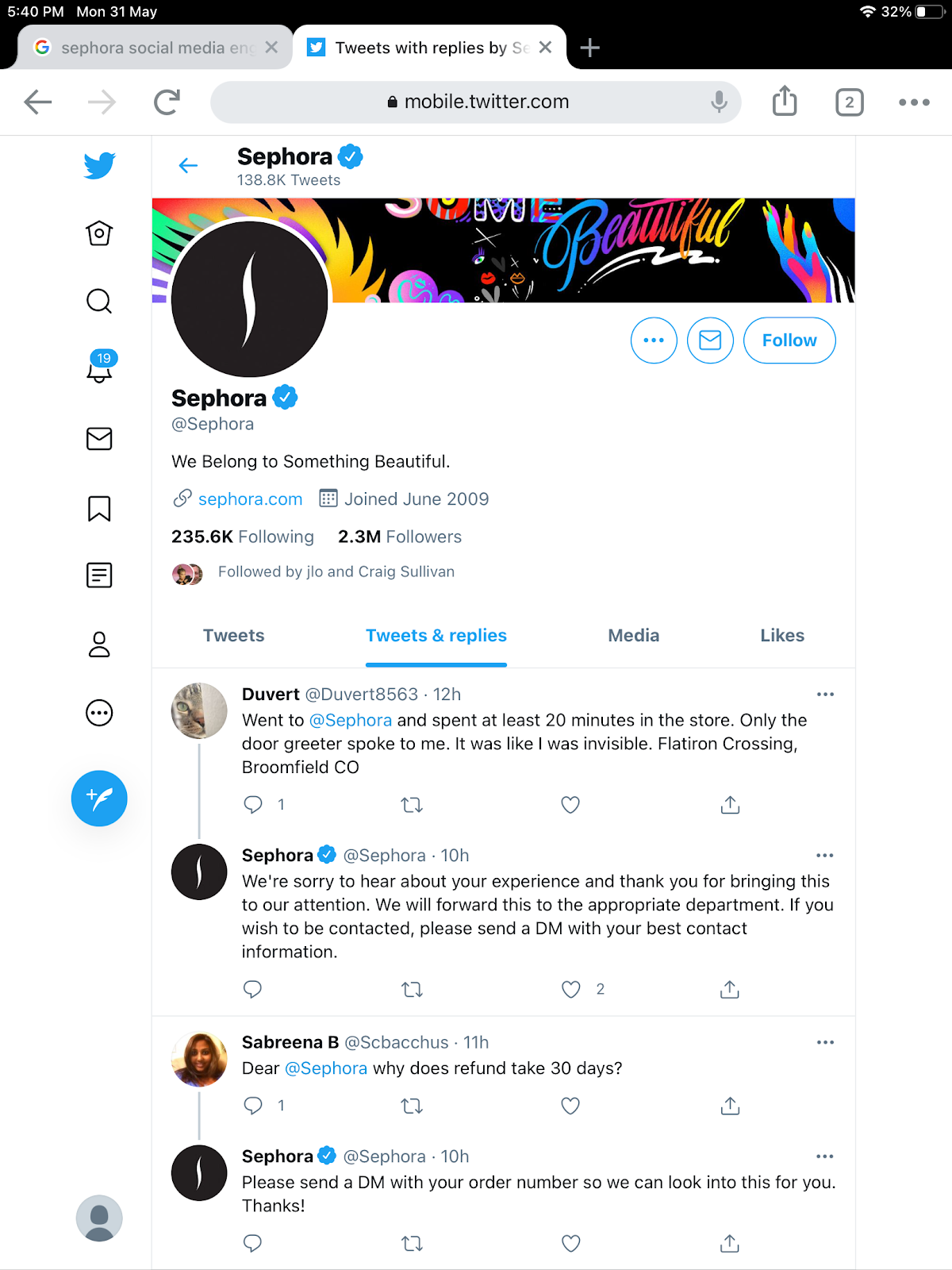Retweet Sabreena B's refund question

click(412, 1106)
